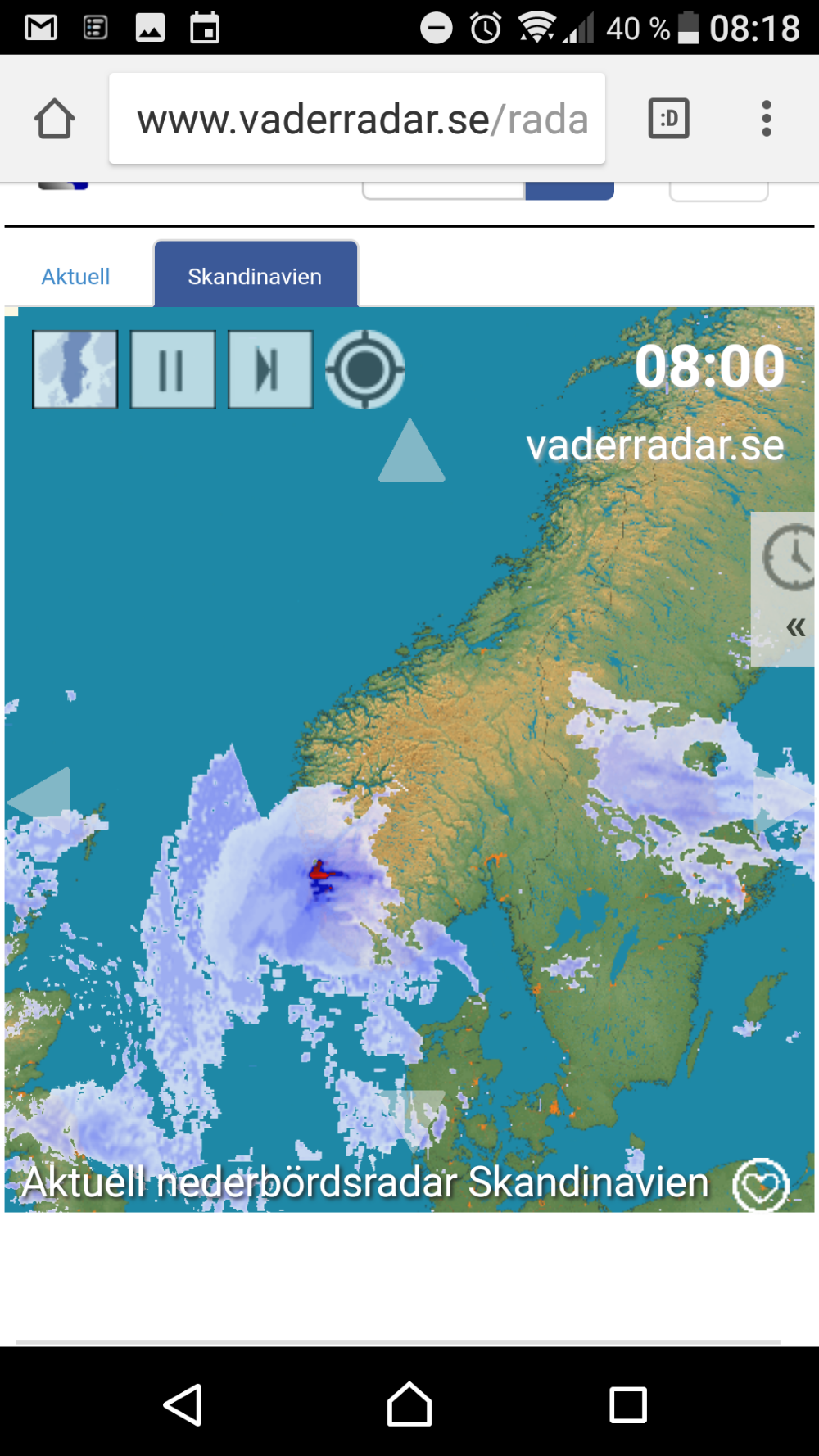The image size is (819, 1456).
Task: Open the browser tab switcher
Action: coord(668,119)
